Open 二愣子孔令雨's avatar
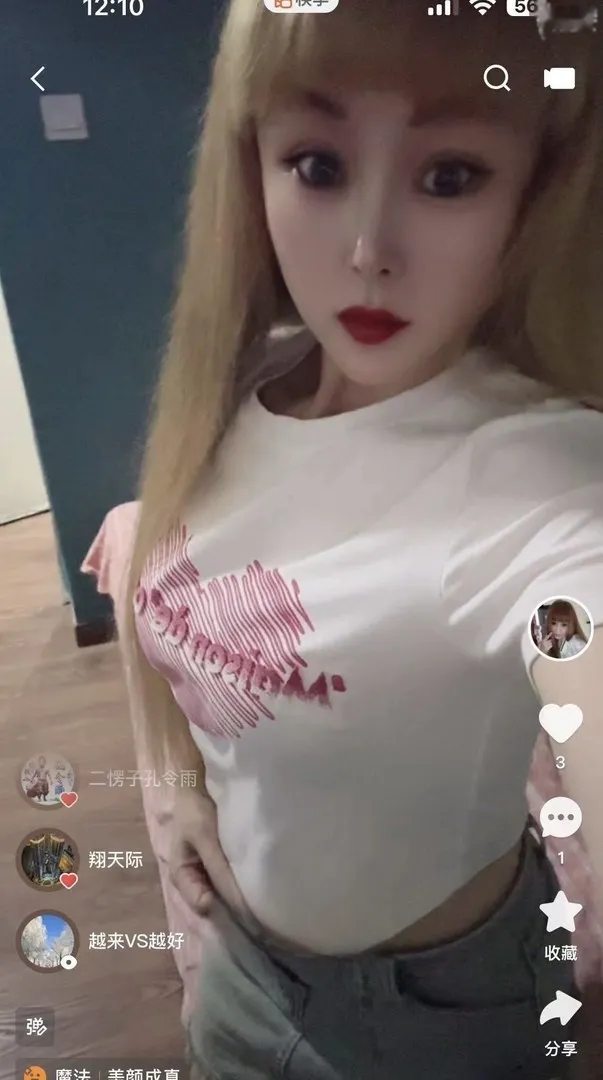Screen dimensions: 603x1080 pyautogui.click(x=47, y=779)
